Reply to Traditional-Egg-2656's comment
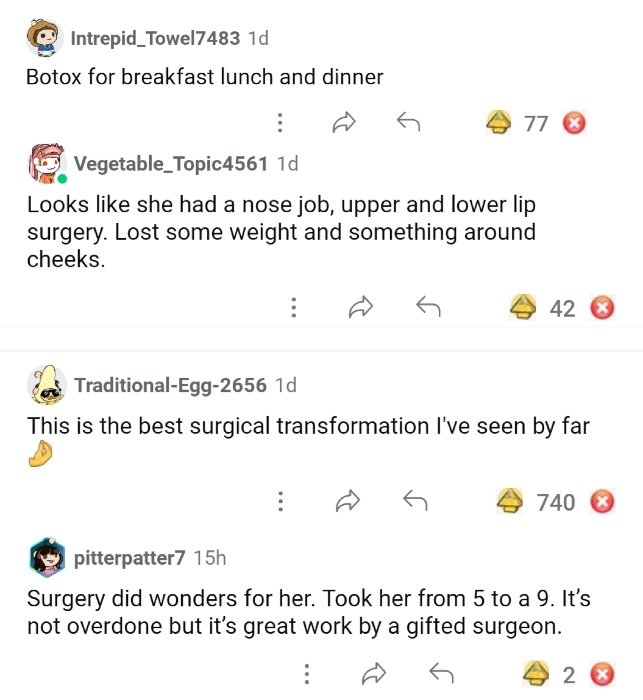This screenshot has height=700, width=643. [412, 501]
